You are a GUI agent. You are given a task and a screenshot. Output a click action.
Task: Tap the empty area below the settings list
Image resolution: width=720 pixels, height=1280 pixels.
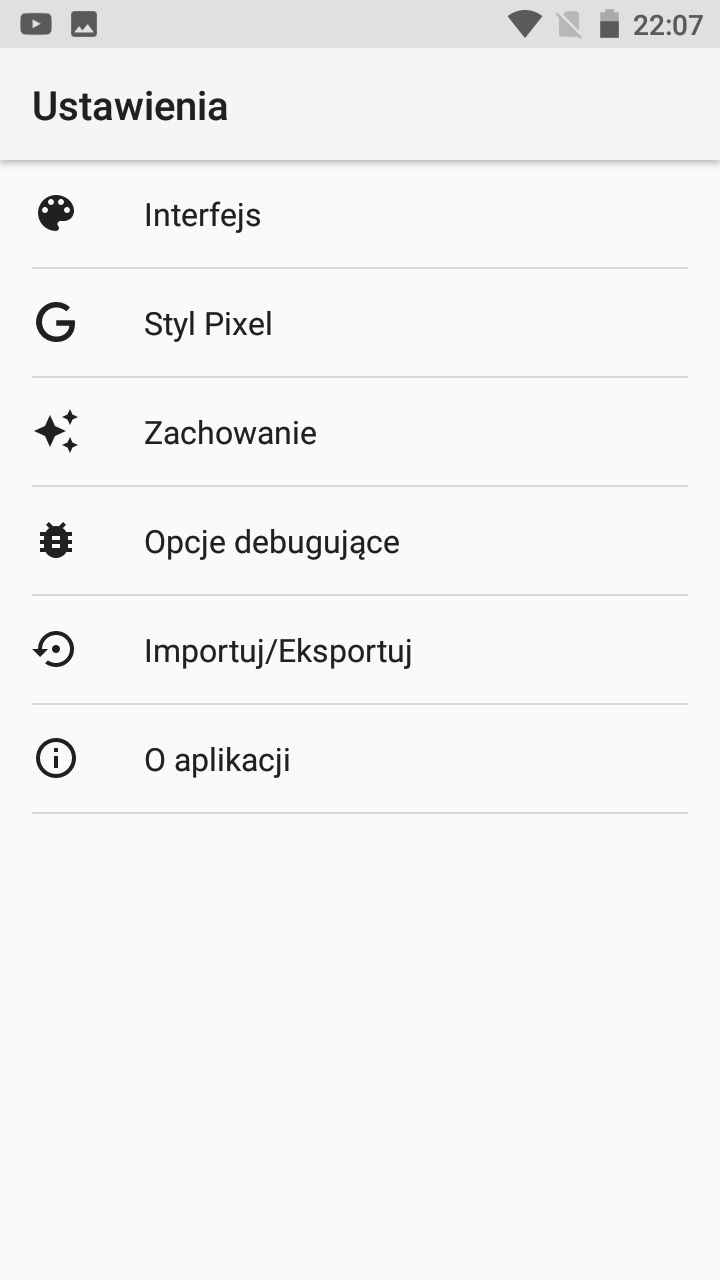(x=360, y=1000)
